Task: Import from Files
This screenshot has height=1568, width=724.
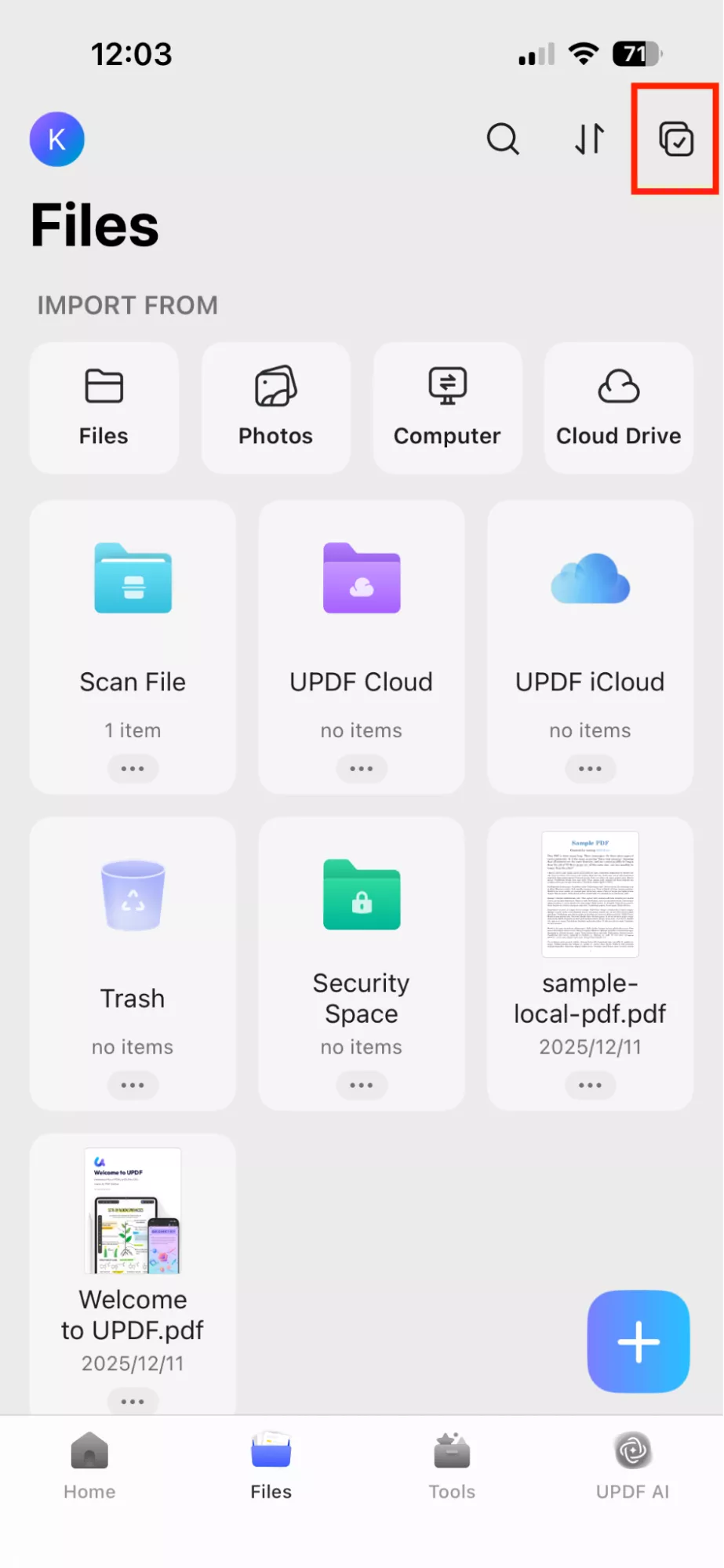Action: click(x=104, y=408)
